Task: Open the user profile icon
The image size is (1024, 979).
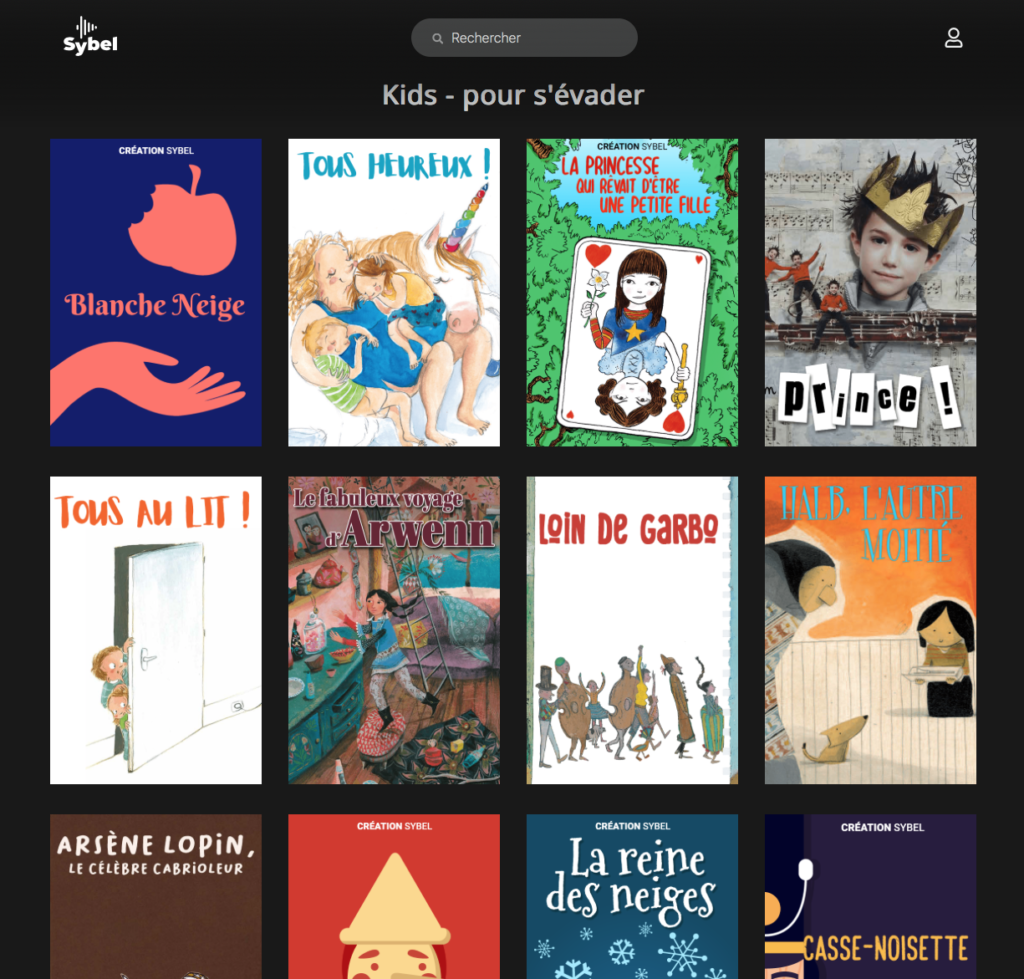Action: pos(953,38)
